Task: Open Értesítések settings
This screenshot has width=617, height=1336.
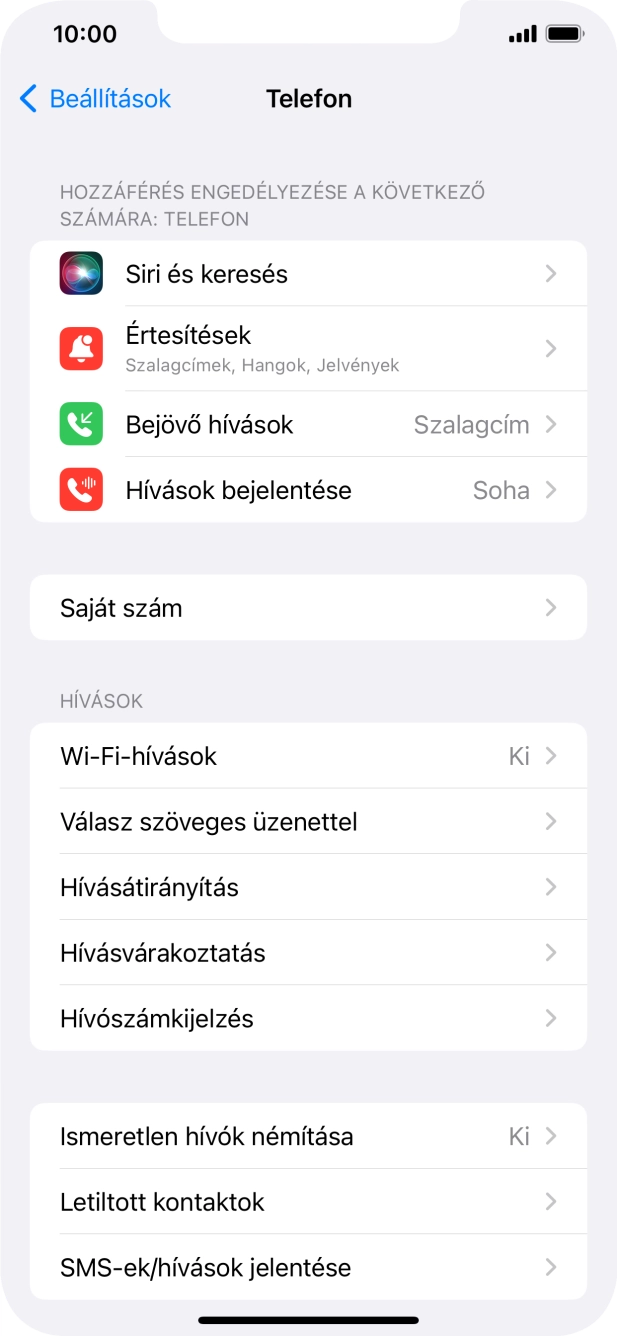Action: tap(308, 348)
